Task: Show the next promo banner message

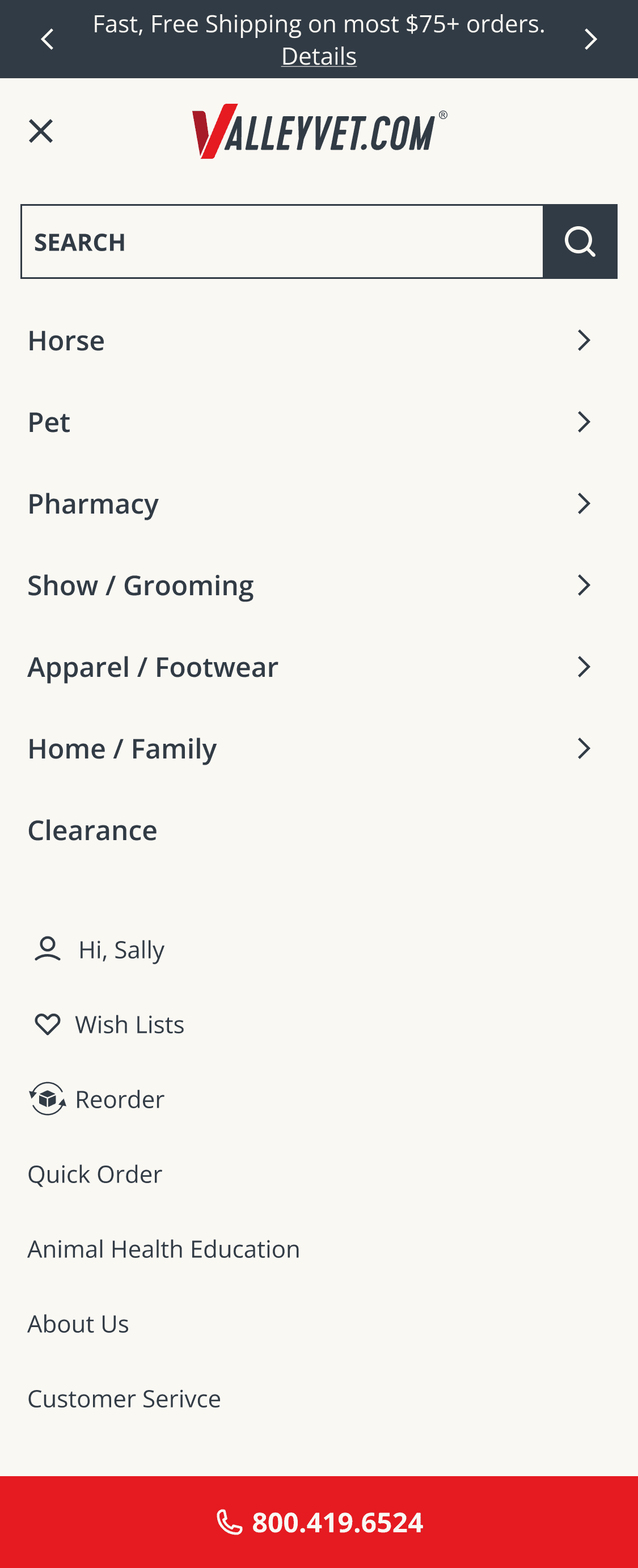Action: [x=590, y=39]
